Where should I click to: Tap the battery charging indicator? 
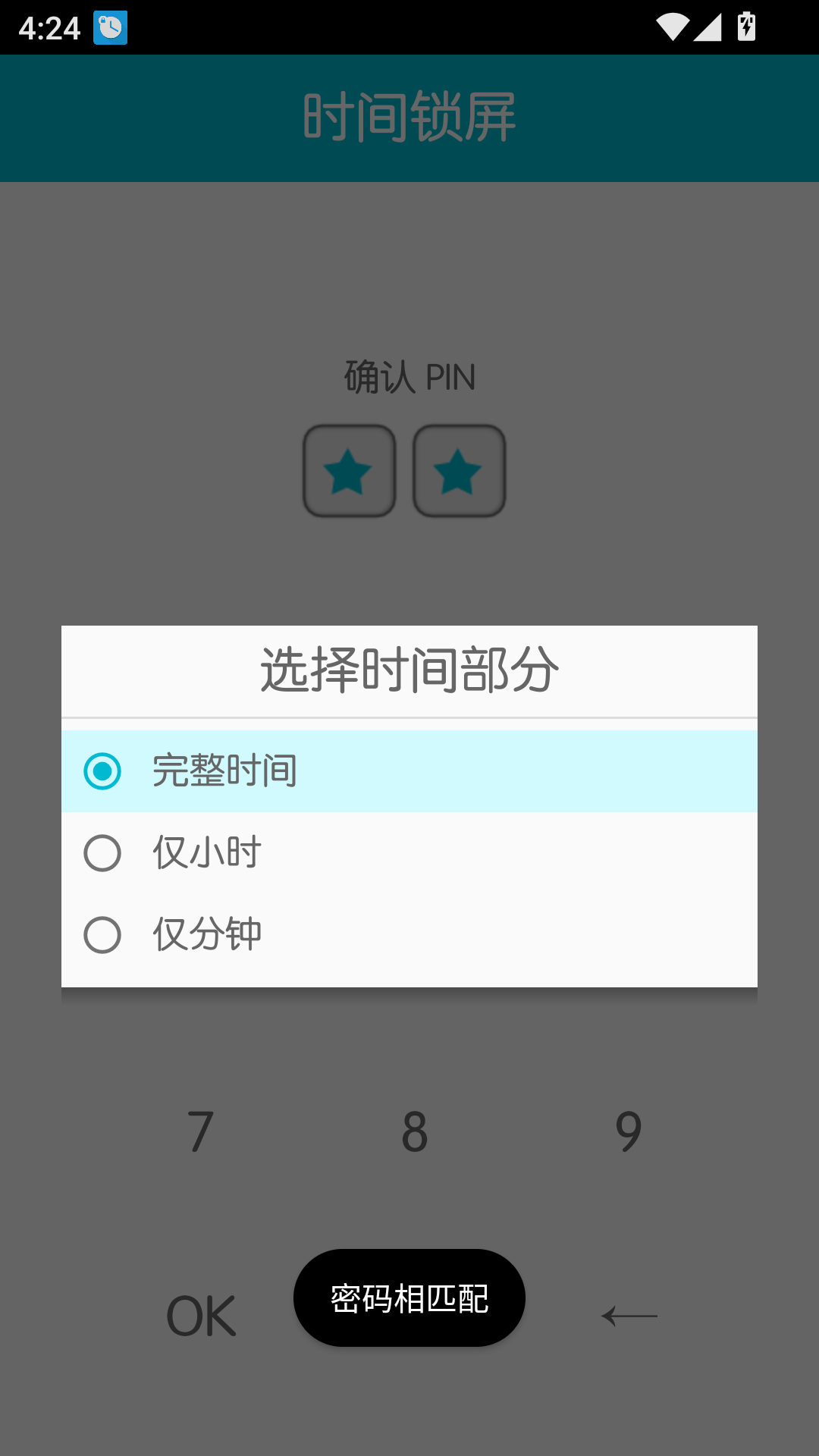pyautogui.click(x=746, y=25)
